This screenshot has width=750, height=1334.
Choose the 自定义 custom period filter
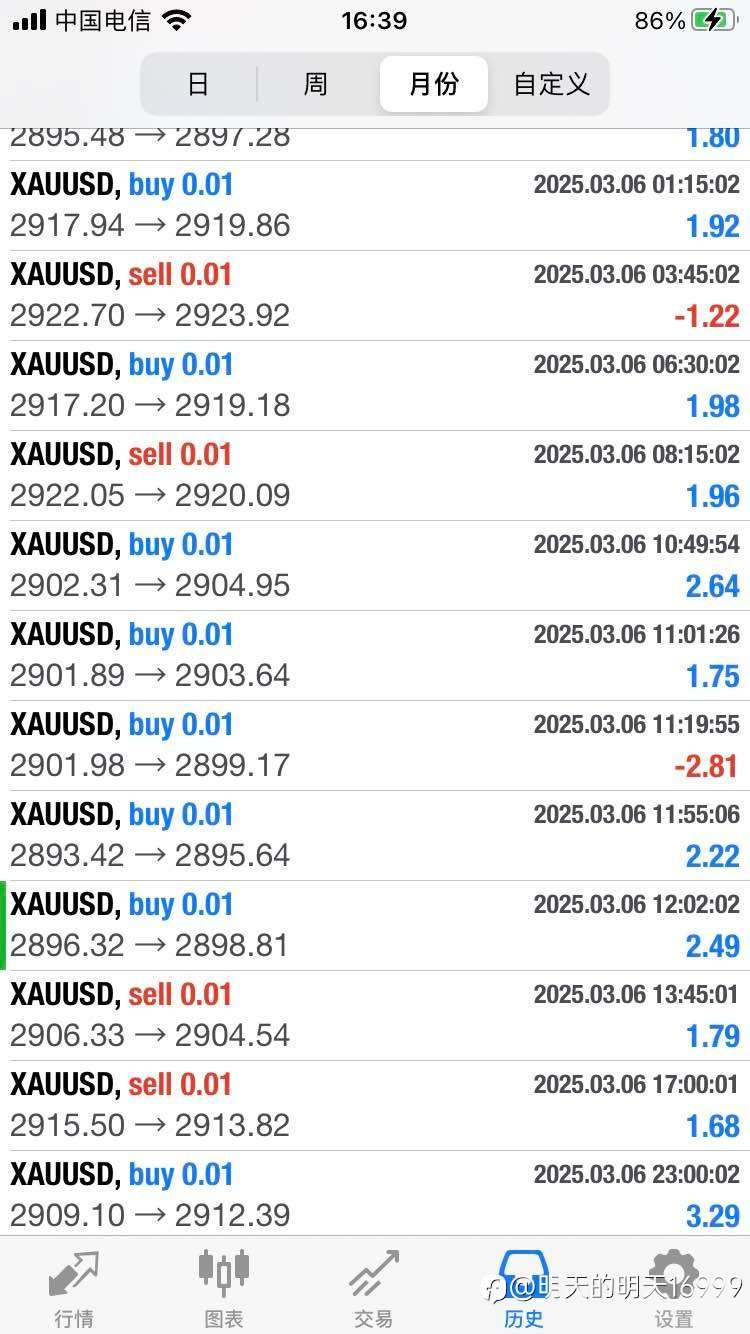551,84
